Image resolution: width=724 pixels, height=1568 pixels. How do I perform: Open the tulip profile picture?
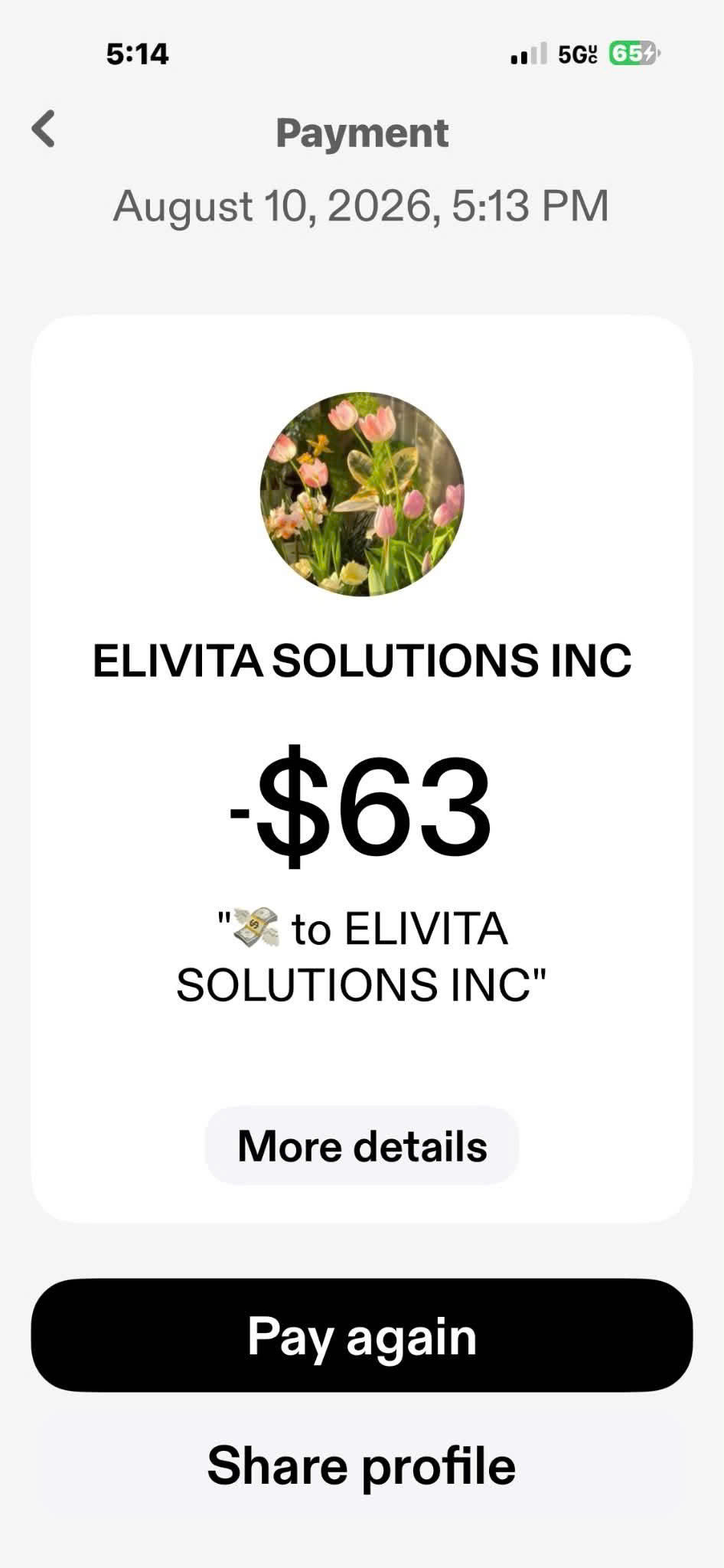click(362, 494)
